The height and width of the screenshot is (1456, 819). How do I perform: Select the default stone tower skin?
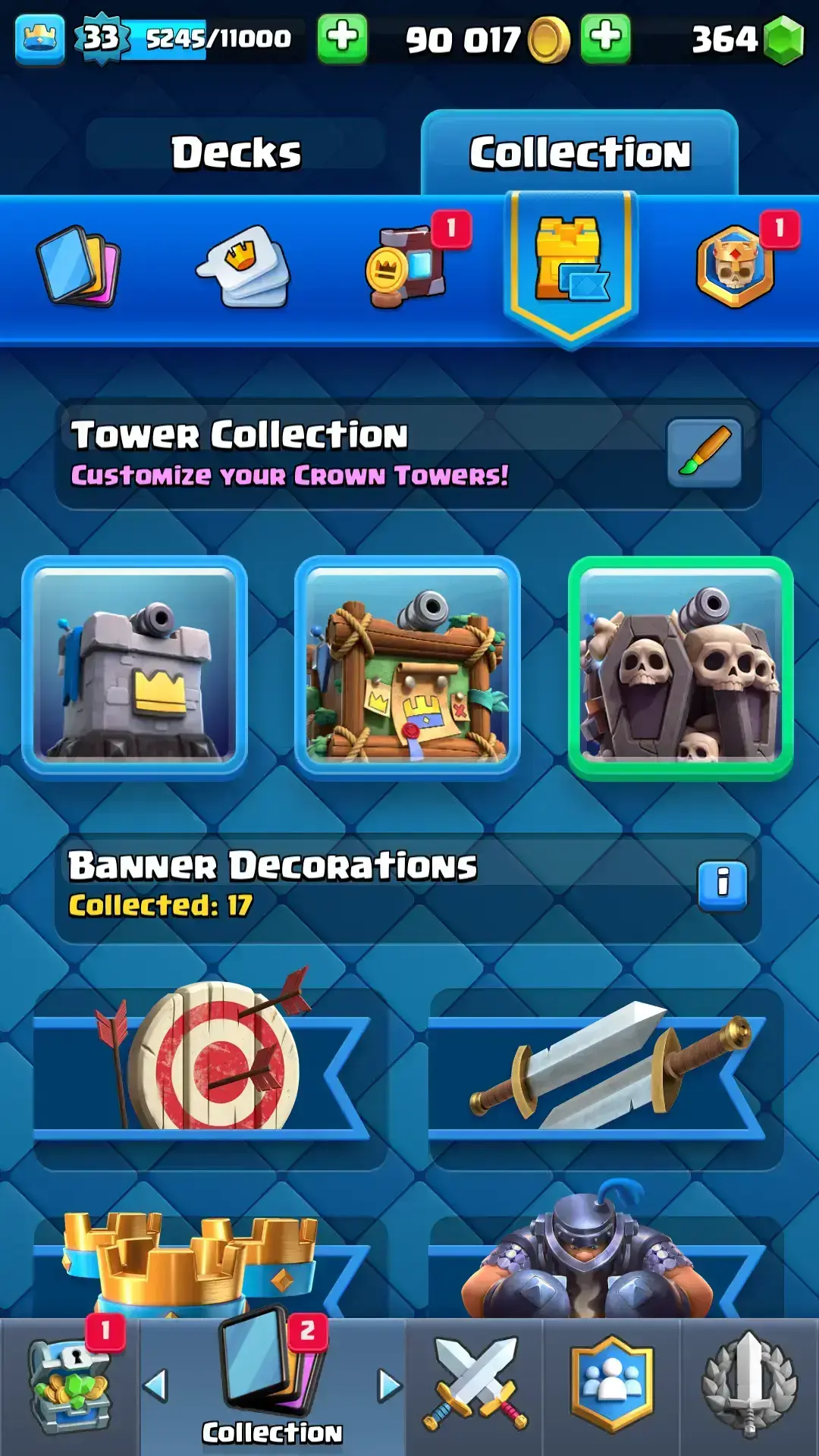135,668
